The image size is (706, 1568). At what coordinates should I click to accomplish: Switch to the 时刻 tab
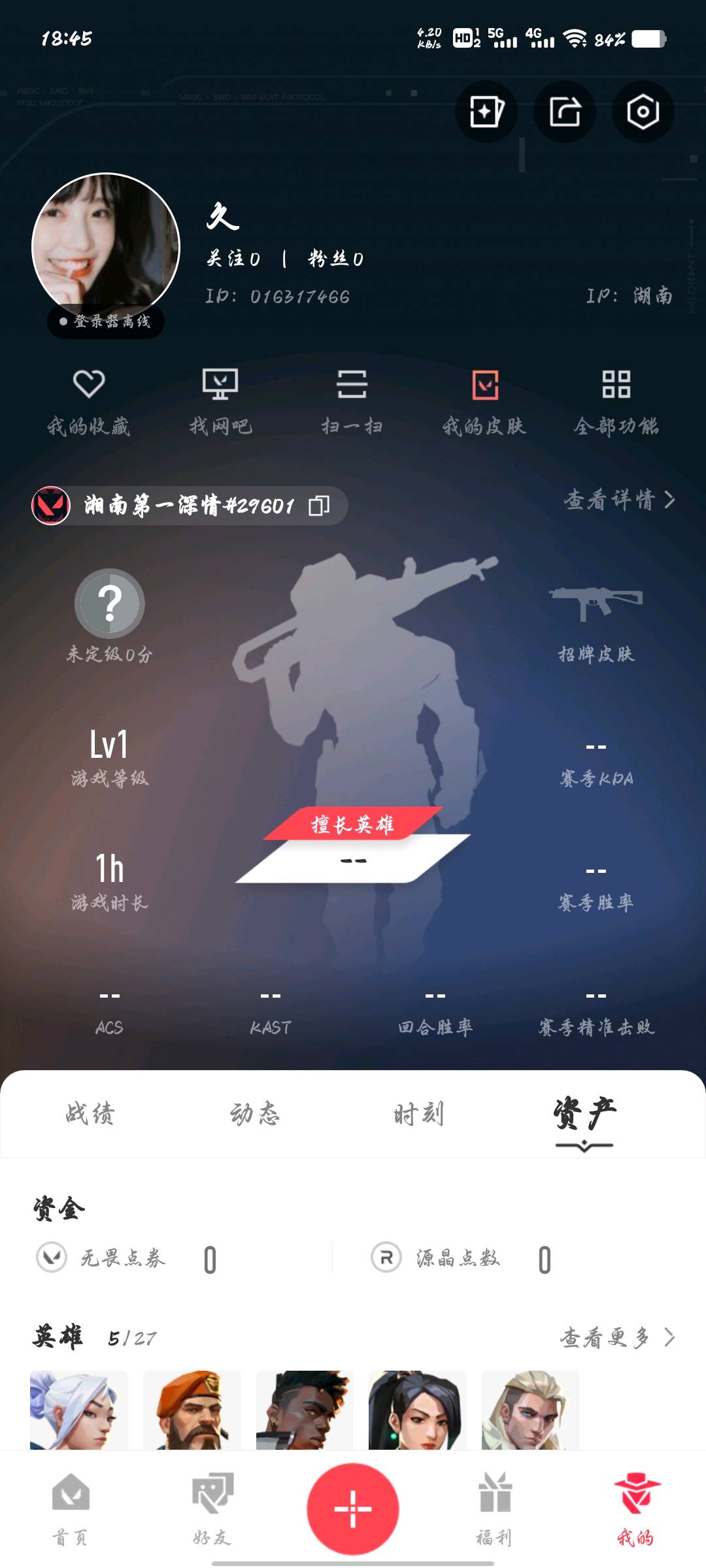(419, 1114)
